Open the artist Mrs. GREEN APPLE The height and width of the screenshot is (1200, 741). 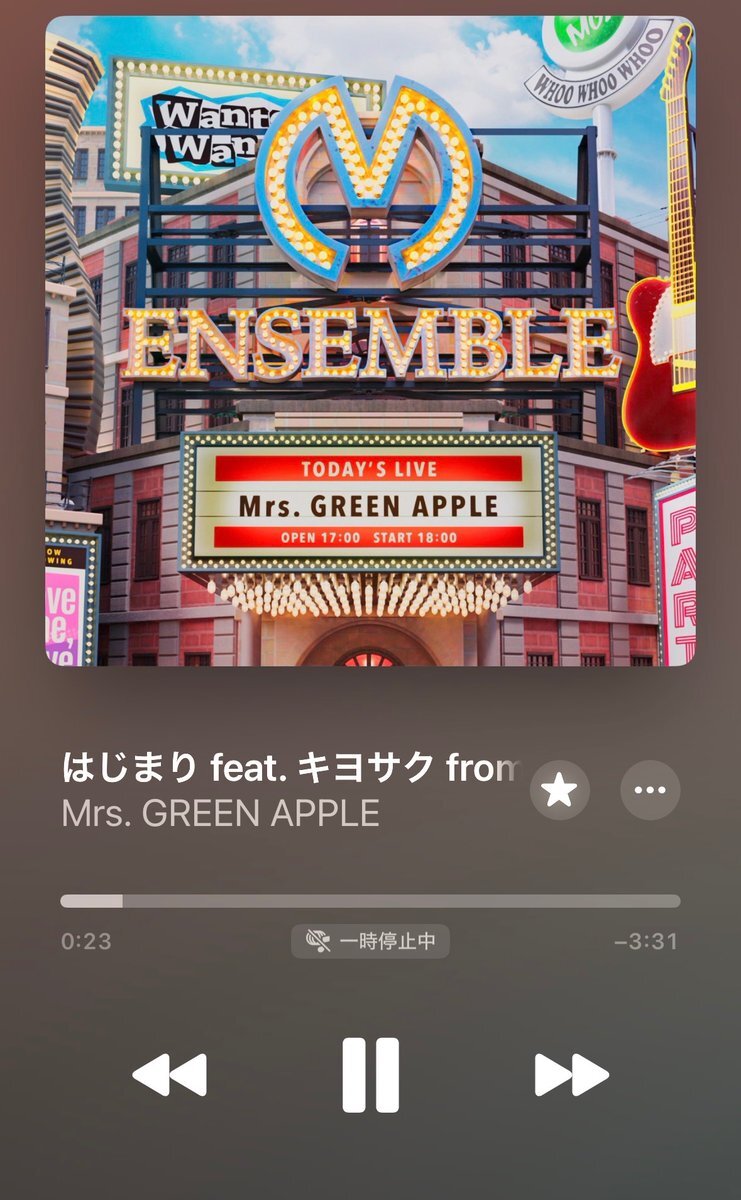pos(221,813)
